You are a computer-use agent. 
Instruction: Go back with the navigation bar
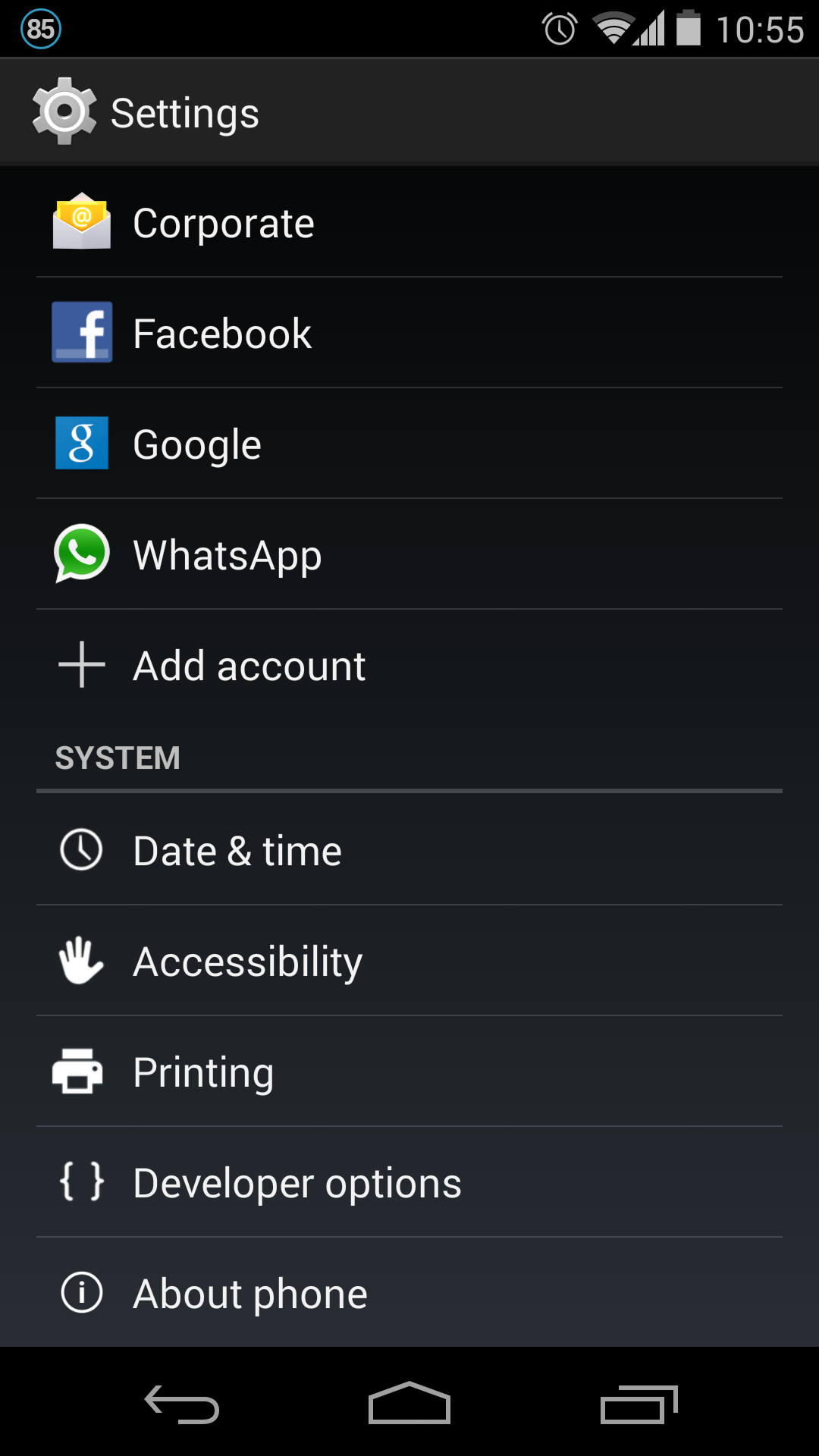[182, 1404]
